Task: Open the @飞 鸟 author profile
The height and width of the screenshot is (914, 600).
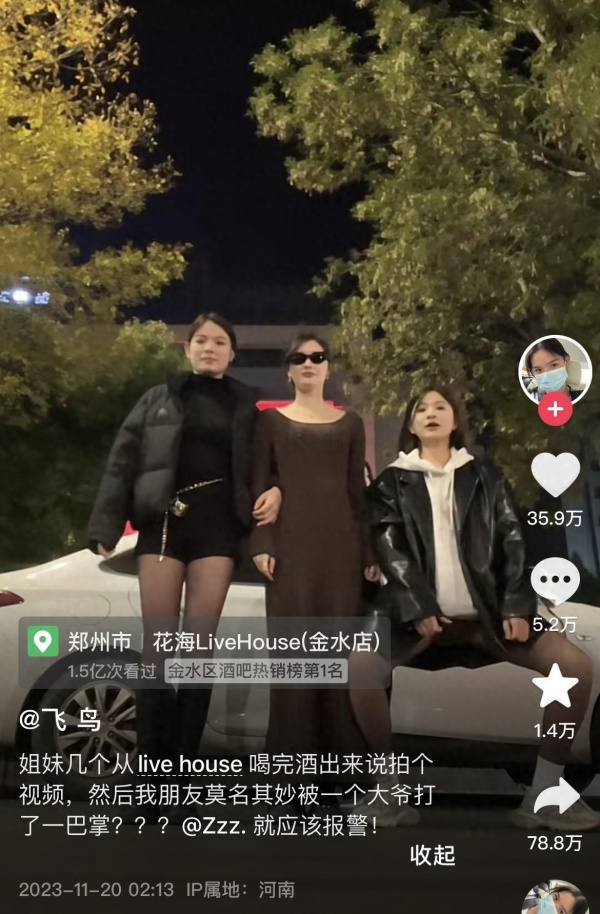Action: pyautogui.click(x=60, y=722)
